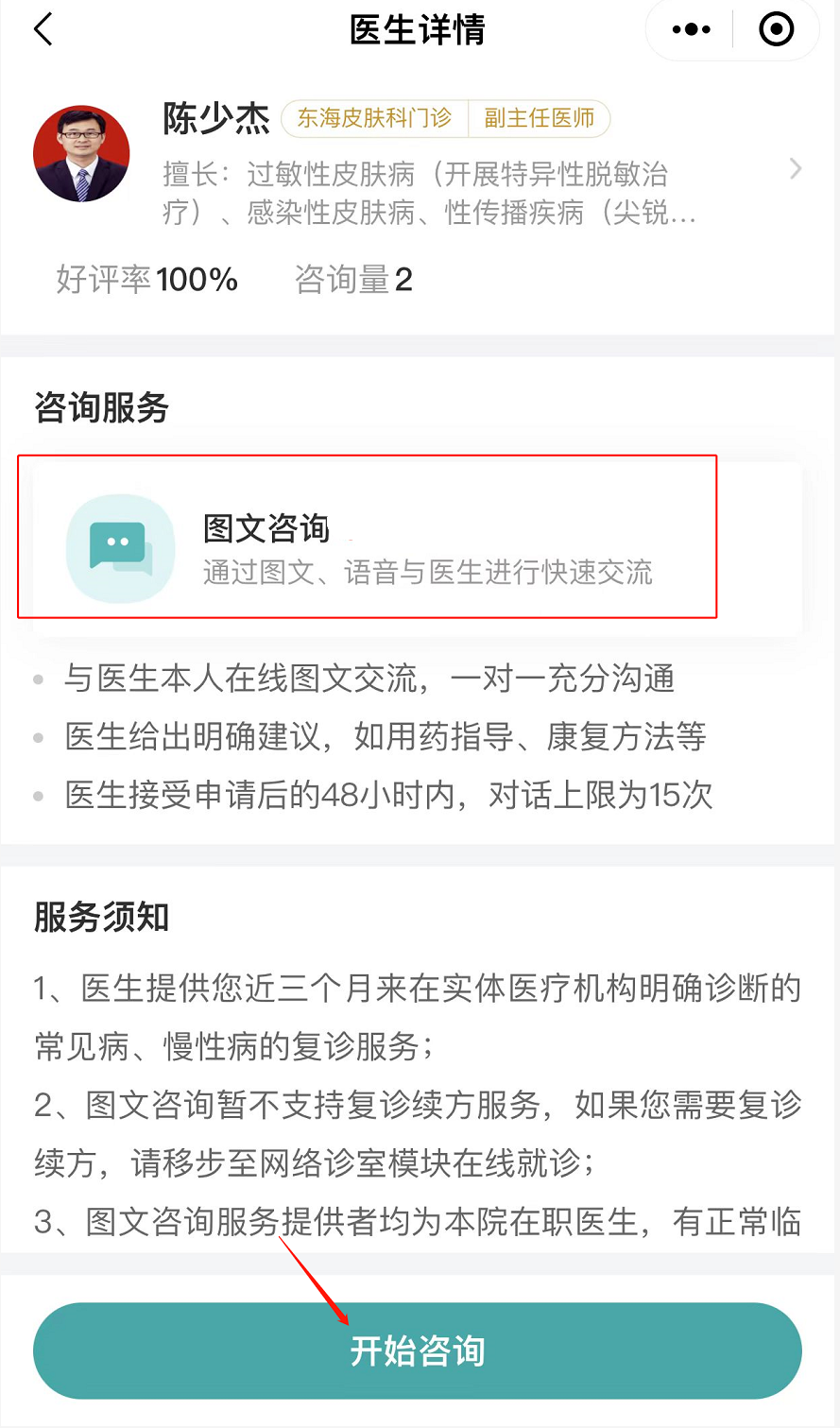Screen dimensions: 840x1428
Task: Tap the 开始咨询 button
Action: coord(418,1351)
